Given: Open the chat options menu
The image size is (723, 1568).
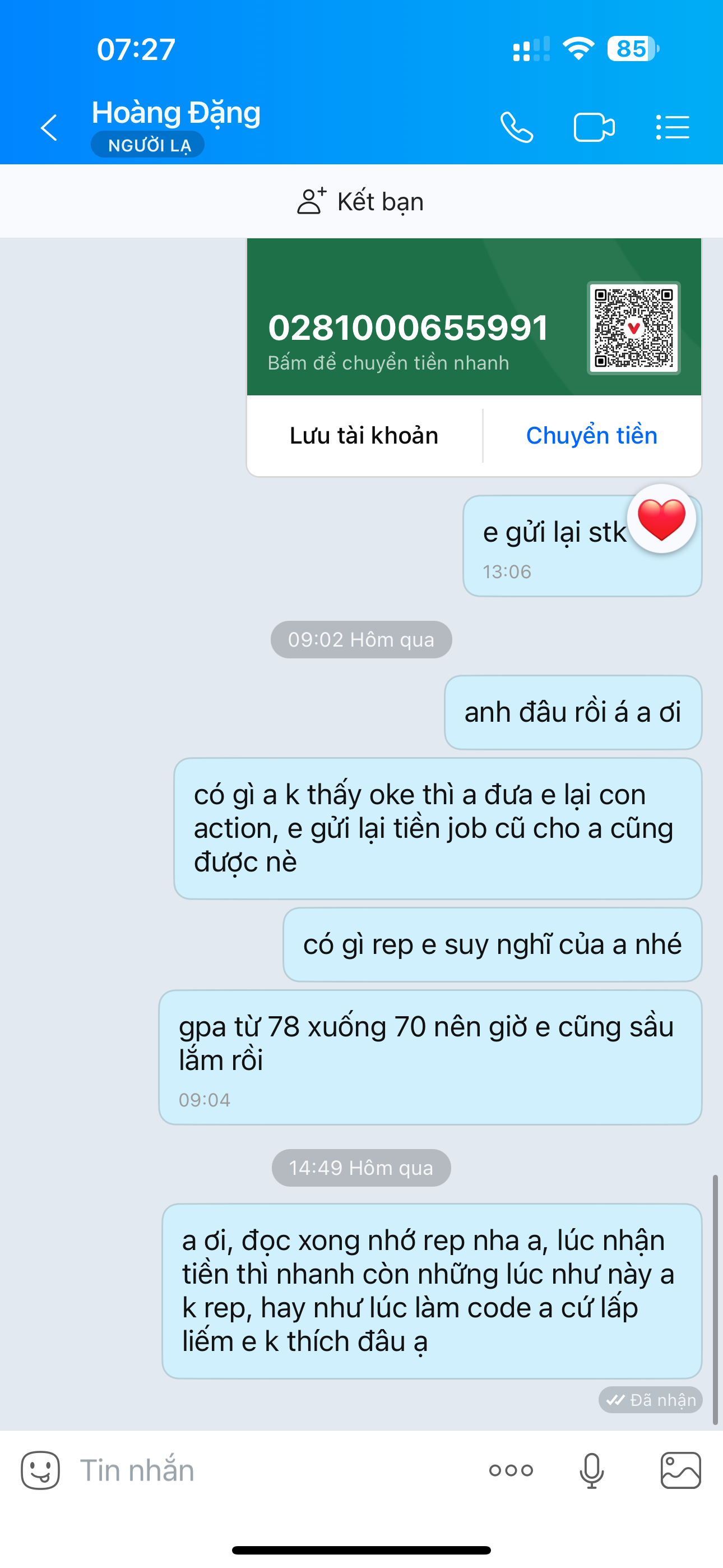Looking at the screenshot, I should pos(673,128).
